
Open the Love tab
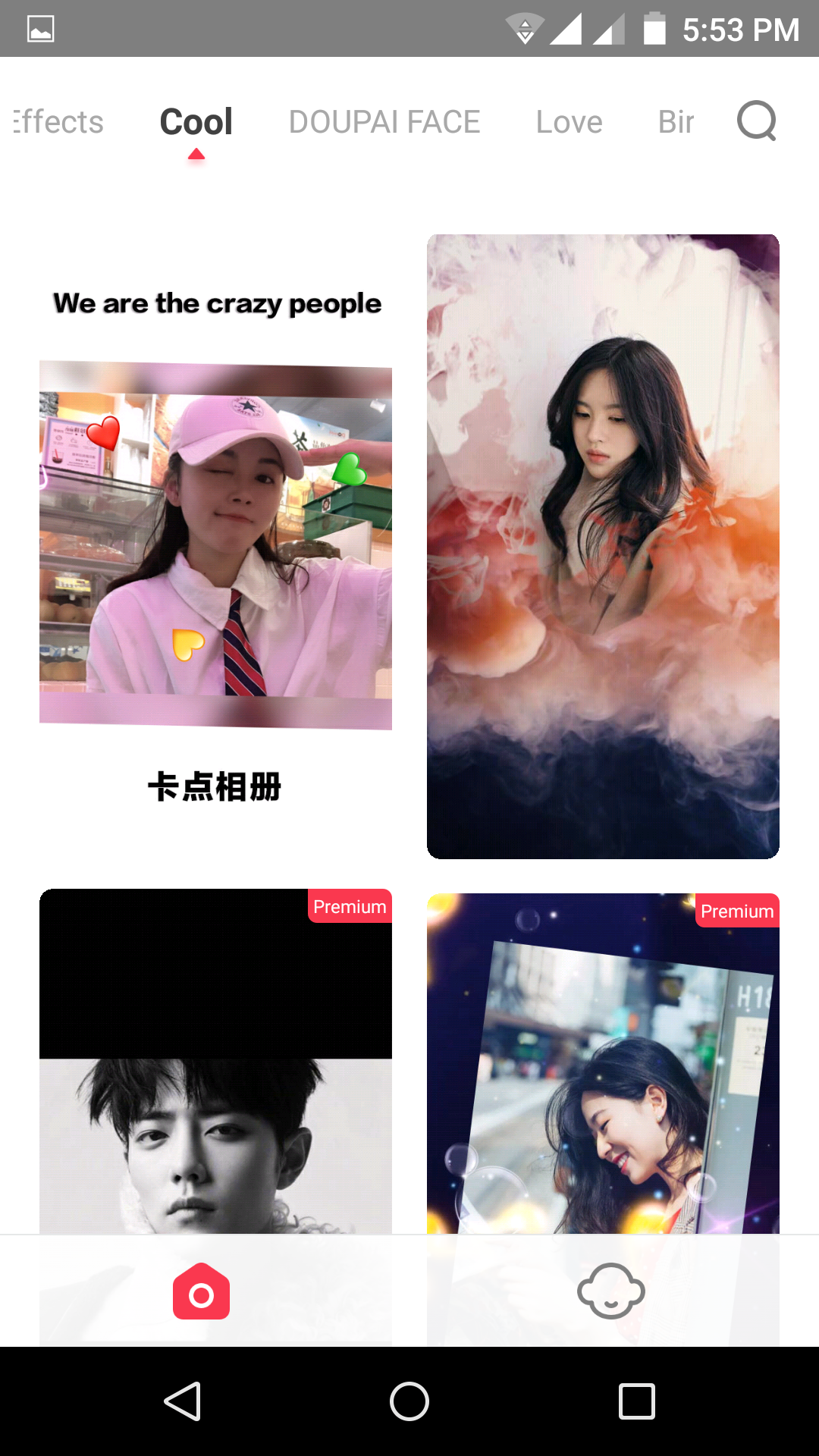569,122
